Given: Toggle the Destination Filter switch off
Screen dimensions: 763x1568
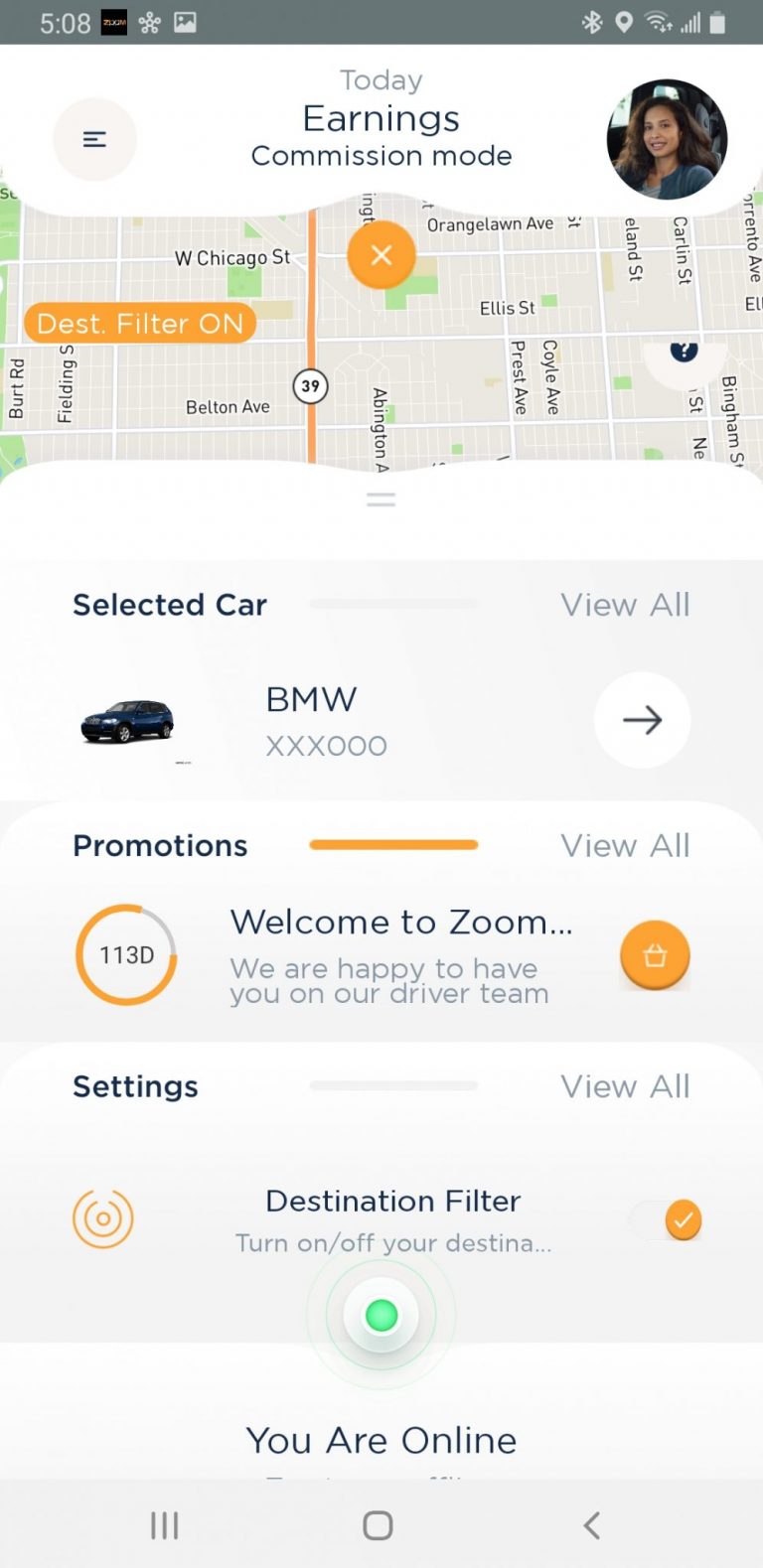Looking at the screenshot, I should tap(668, 1219).
